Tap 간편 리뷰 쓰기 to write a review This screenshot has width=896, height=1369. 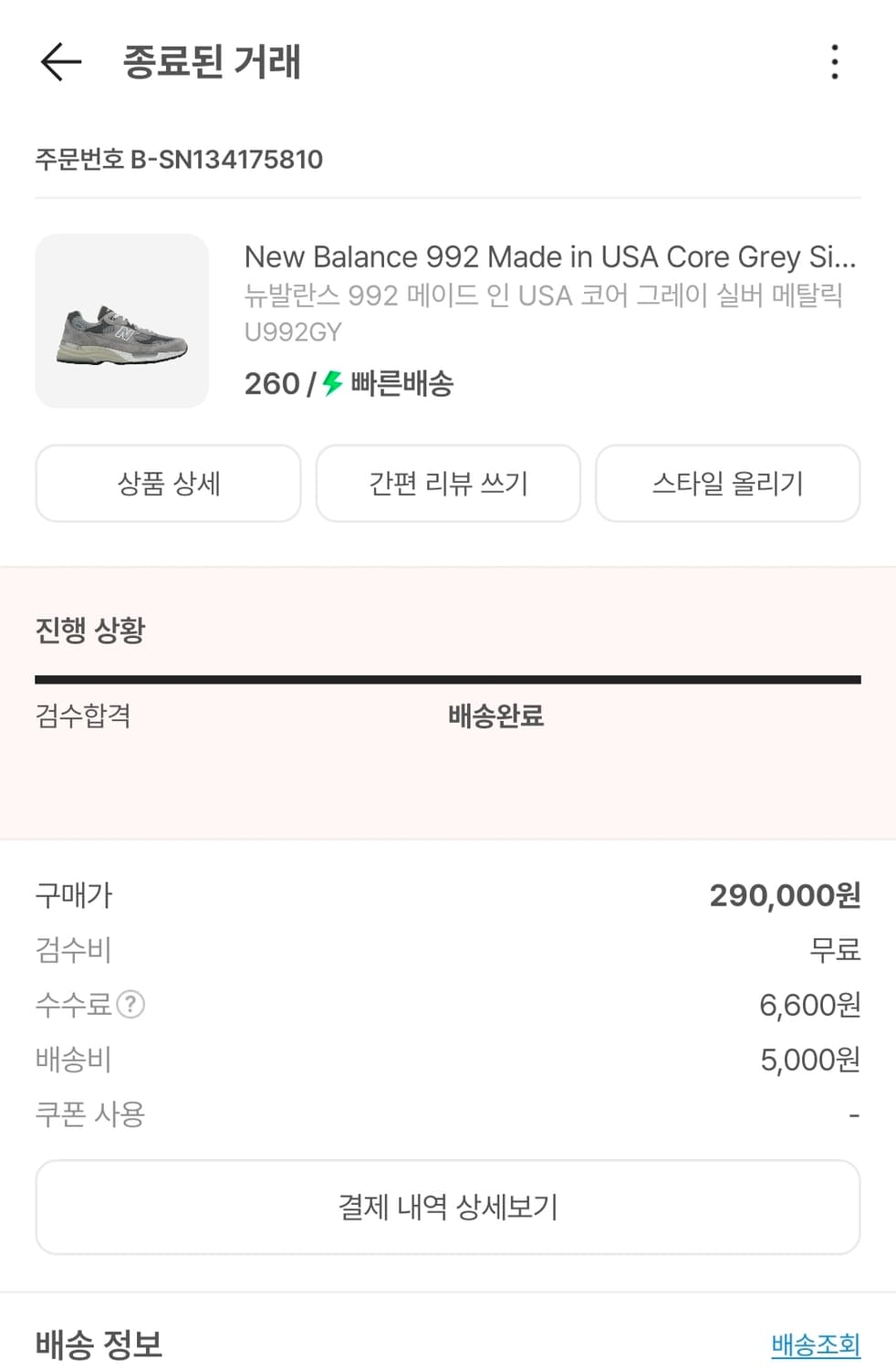448,484
